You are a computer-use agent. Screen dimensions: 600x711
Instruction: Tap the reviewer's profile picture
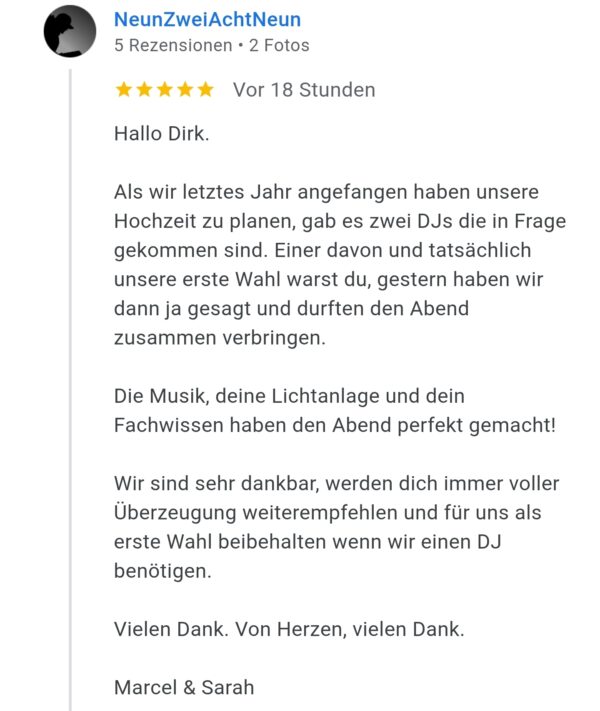pos(69,31)
